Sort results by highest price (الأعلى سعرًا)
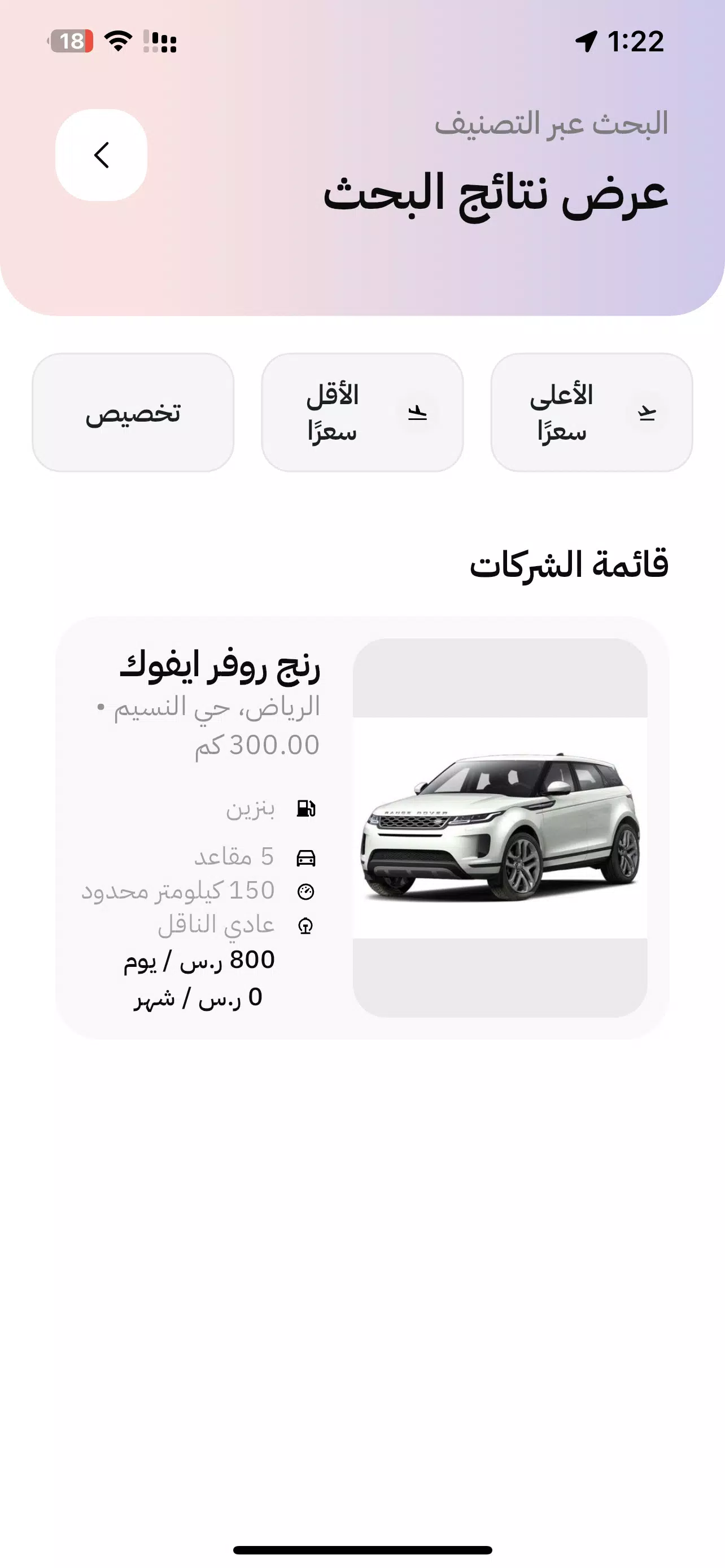 pyautogui.click(x=592, y=412)
